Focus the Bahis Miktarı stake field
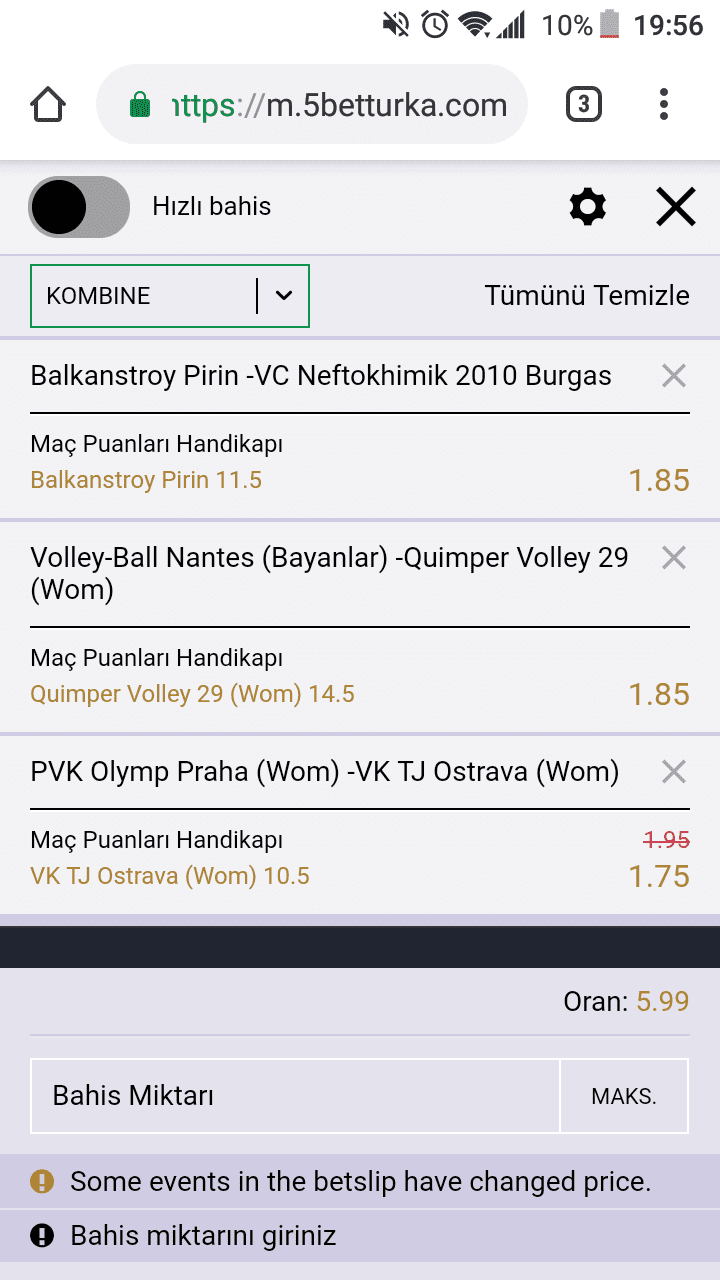Screen dimensions: 720x1280 pyautogui.click(x=295, y=1096)
